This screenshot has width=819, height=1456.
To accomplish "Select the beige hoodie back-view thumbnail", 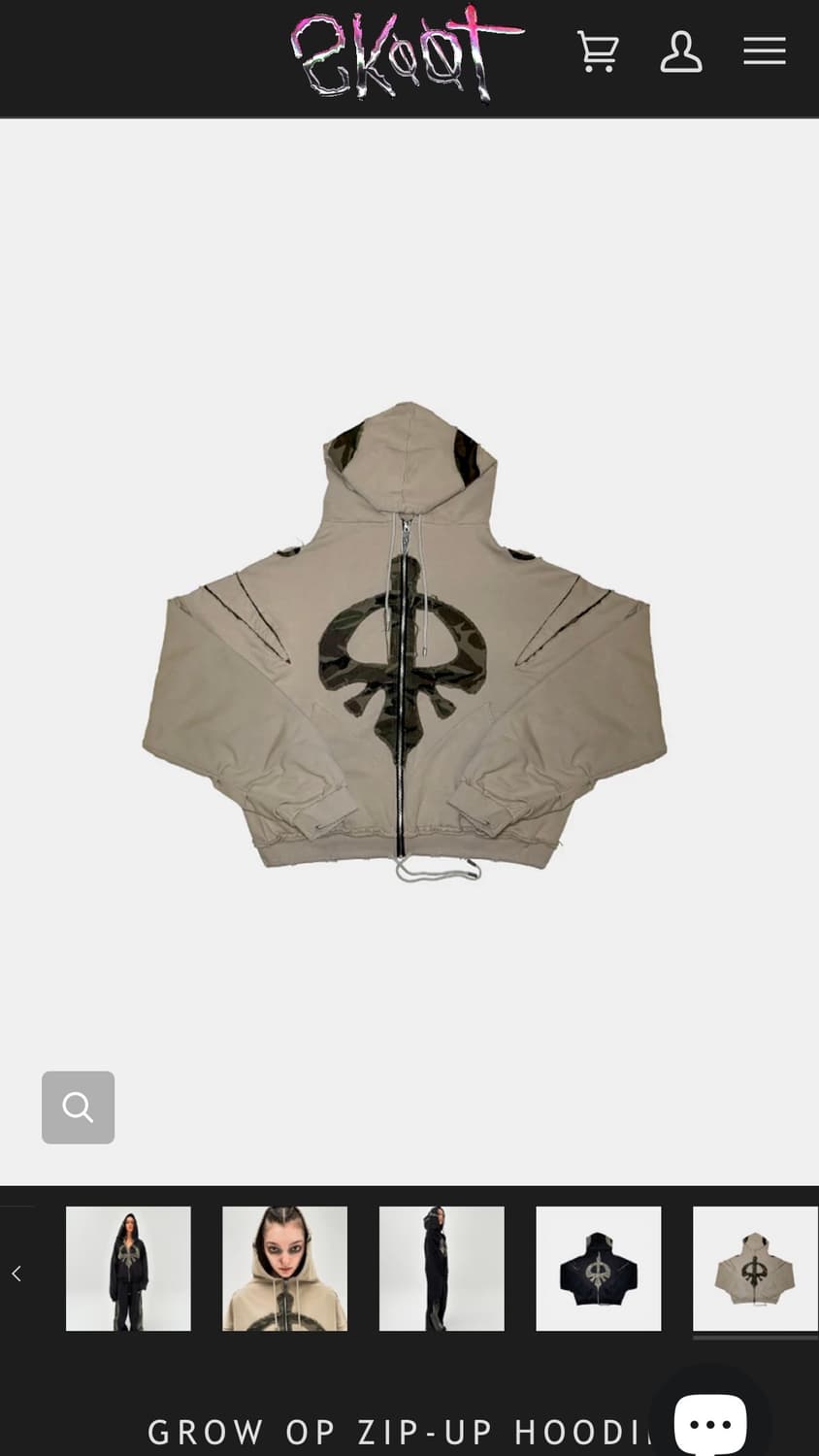I will click(755, 1269).
